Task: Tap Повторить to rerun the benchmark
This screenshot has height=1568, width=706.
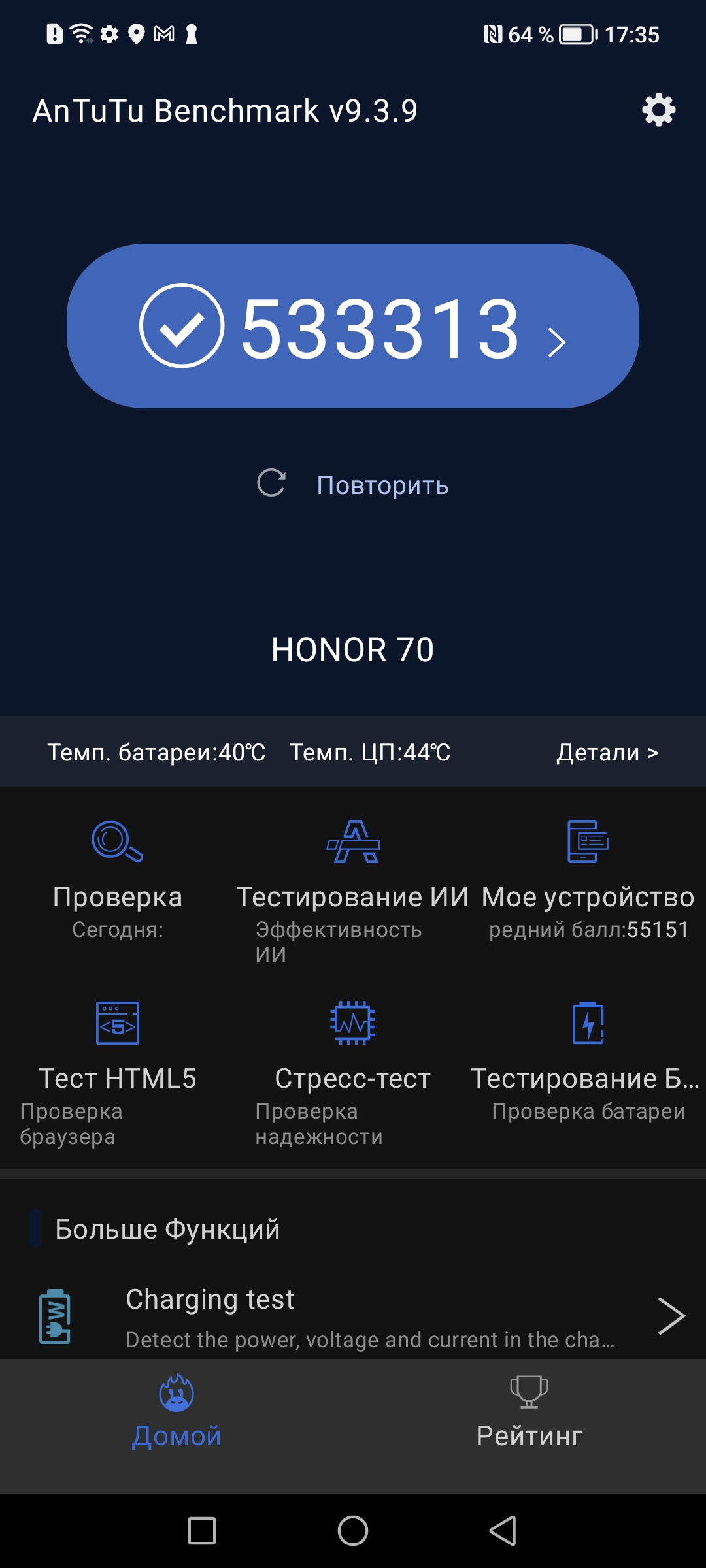Action: click(x=353, y=484)
